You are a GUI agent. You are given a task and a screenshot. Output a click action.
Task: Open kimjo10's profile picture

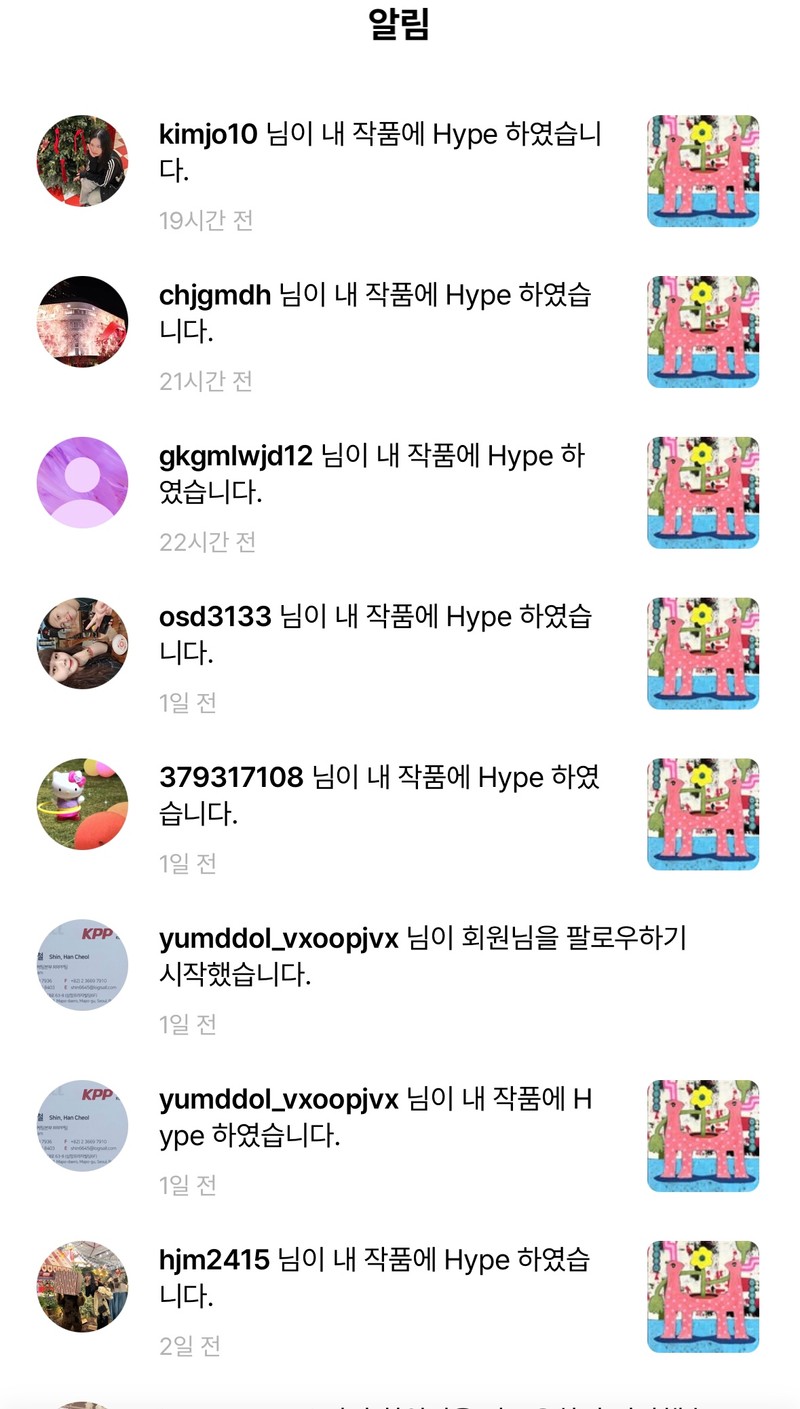82,161
